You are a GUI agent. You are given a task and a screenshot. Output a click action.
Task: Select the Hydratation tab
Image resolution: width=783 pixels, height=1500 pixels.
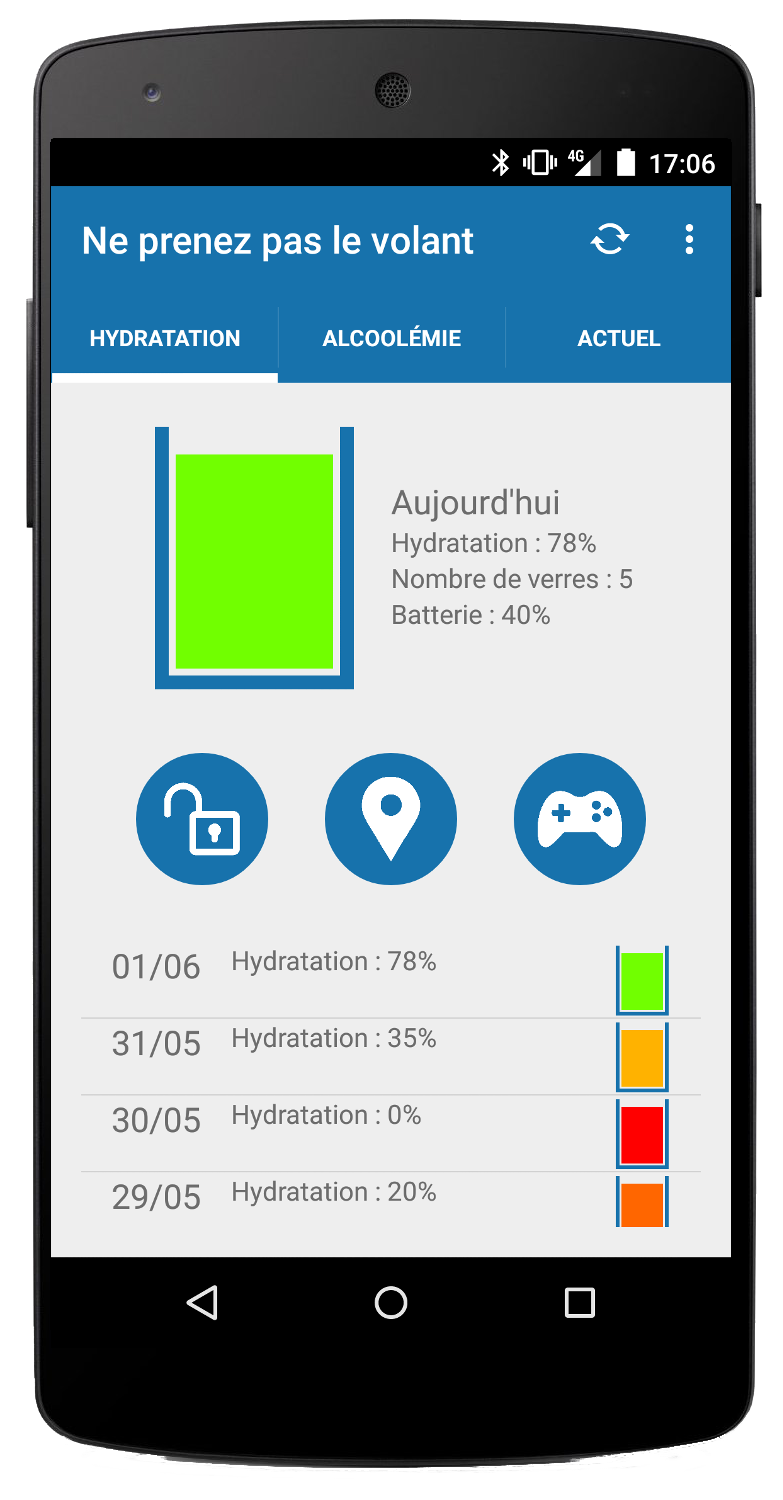coord(165,338)
